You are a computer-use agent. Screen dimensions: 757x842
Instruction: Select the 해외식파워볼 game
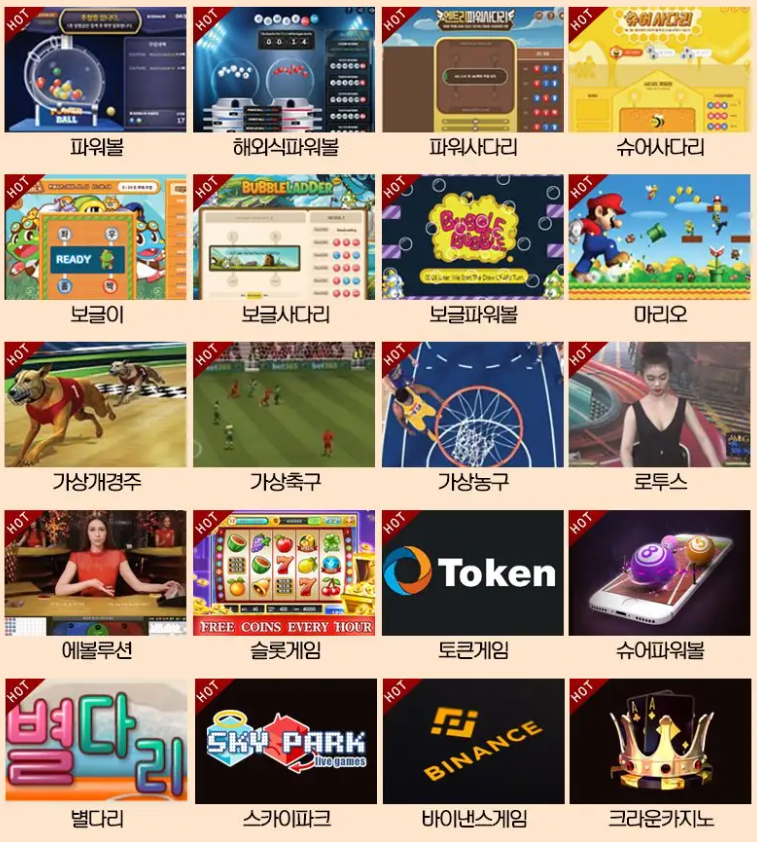point(285,70)
